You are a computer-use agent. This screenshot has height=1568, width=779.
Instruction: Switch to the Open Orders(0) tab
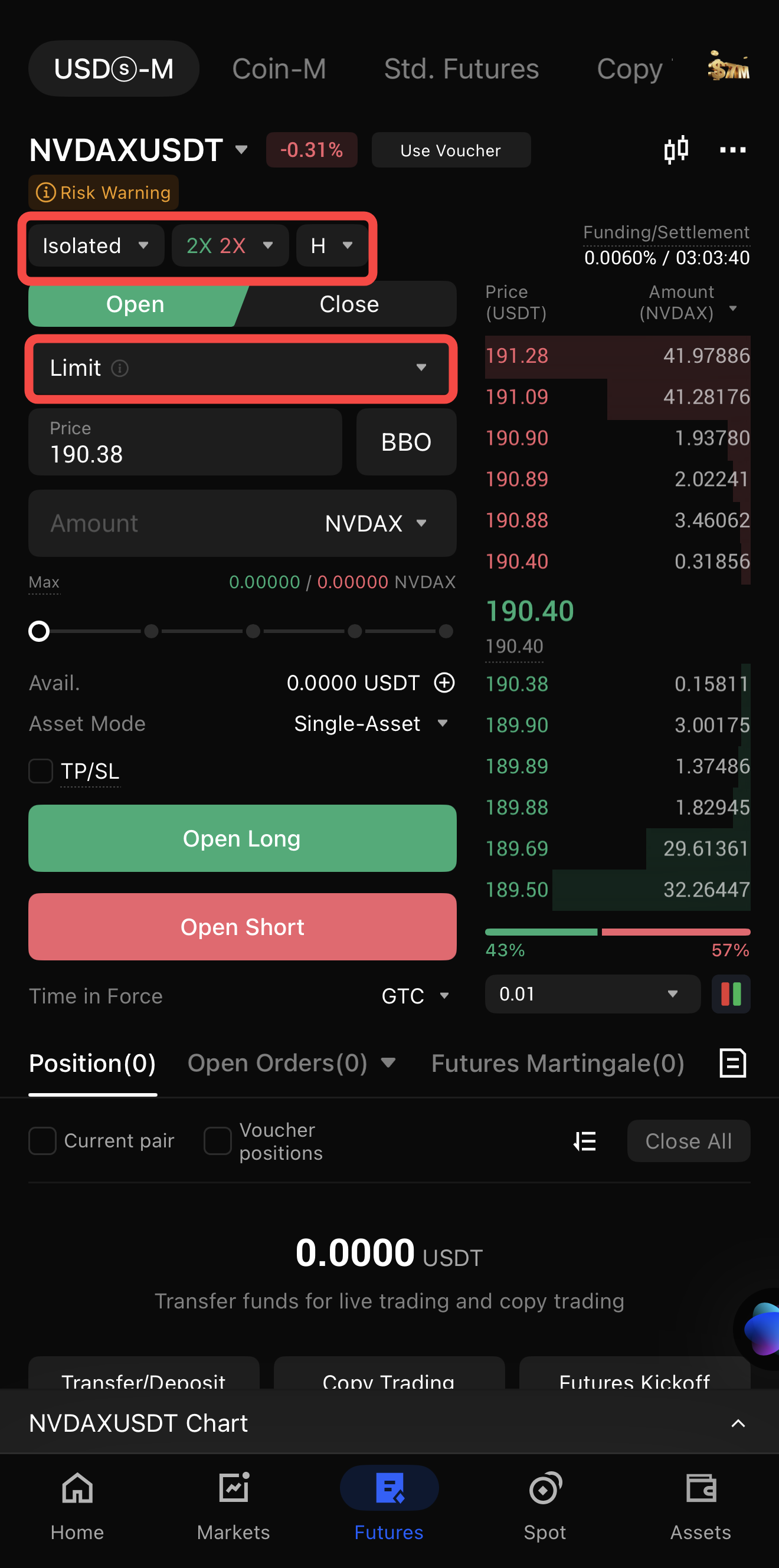point(278,1064)
